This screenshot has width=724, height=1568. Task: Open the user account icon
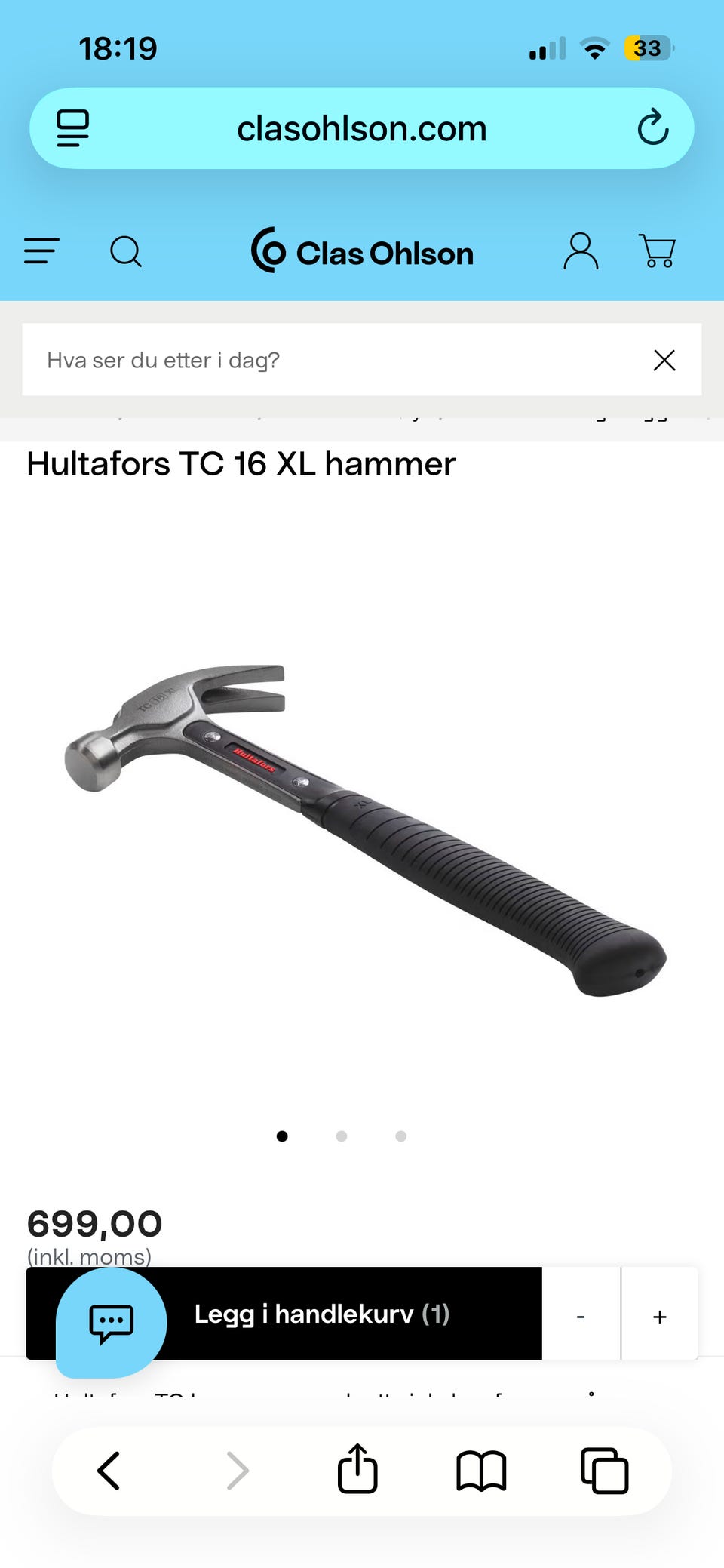[x=581, y=251]
